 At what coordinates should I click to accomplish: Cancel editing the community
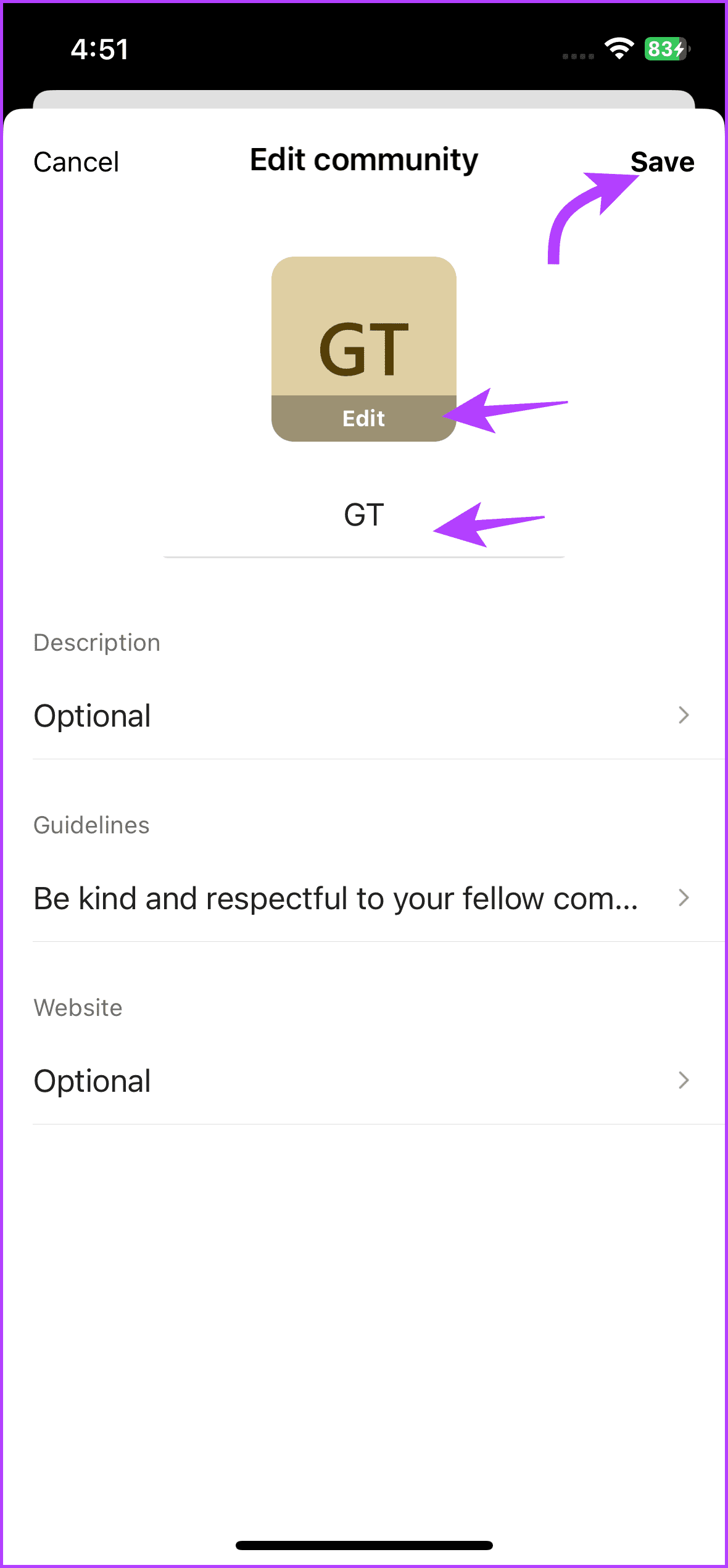coord(76,162)
